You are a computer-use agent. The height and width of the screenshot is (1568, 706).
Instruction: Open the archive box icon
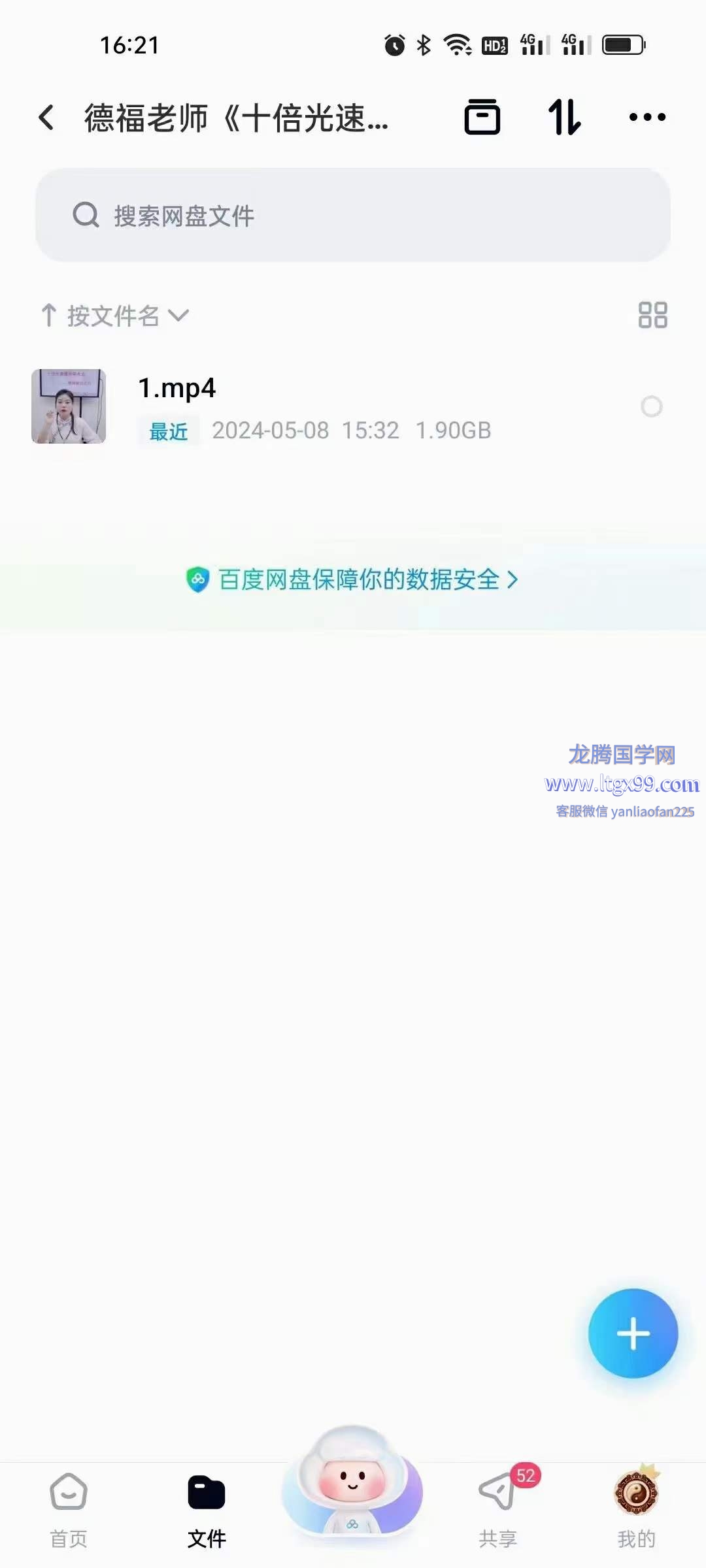[x=482, y=118]
